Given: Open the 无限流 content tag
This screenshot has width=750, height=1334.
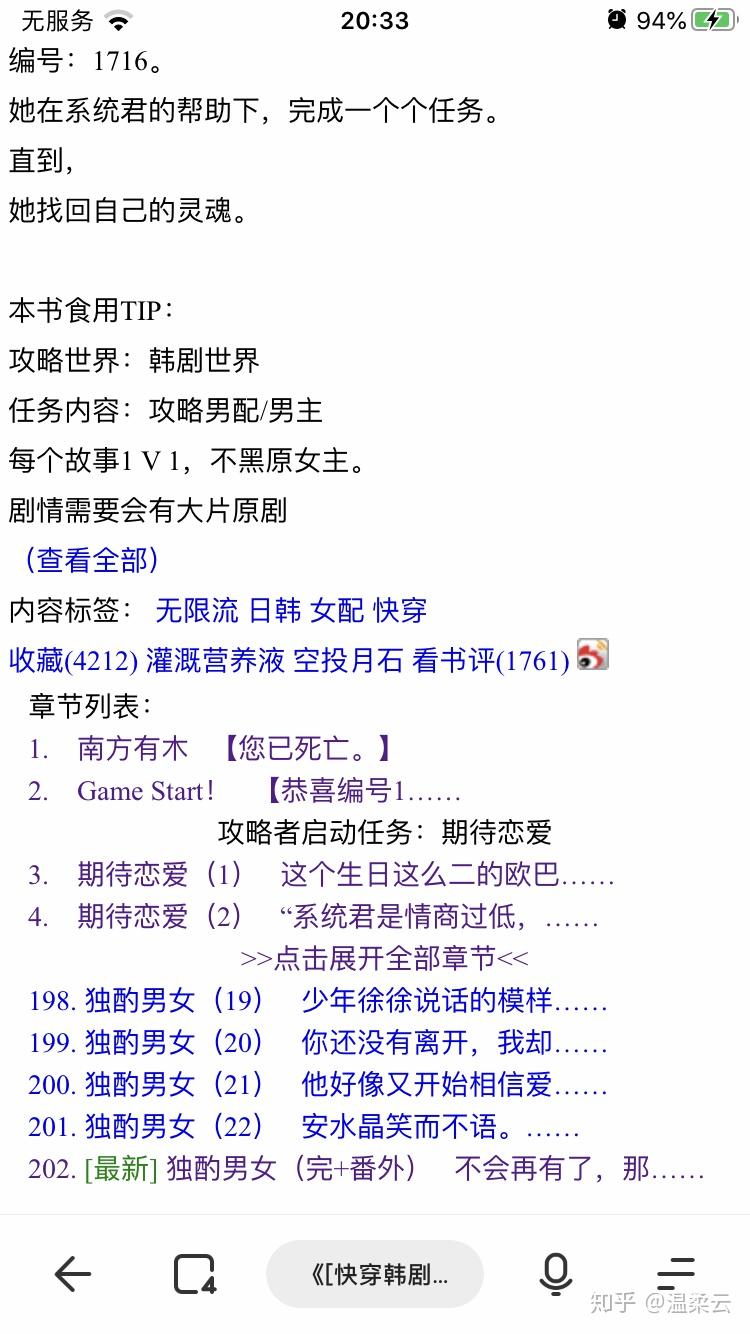Looking at the screenshot, I should click(197, 610).
